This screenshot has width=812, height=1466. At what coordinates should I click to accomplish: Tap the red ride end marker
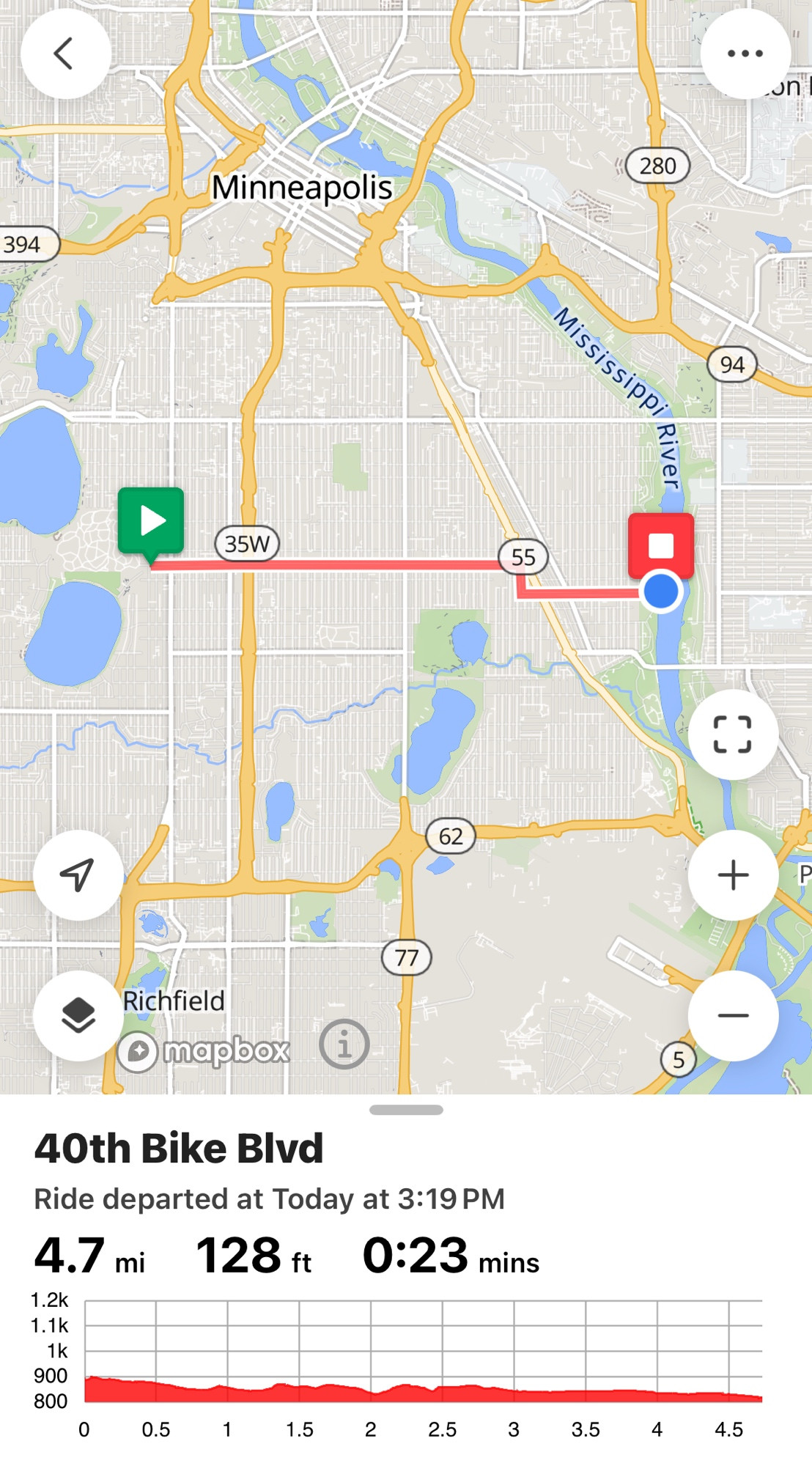(x=661, y=546)
